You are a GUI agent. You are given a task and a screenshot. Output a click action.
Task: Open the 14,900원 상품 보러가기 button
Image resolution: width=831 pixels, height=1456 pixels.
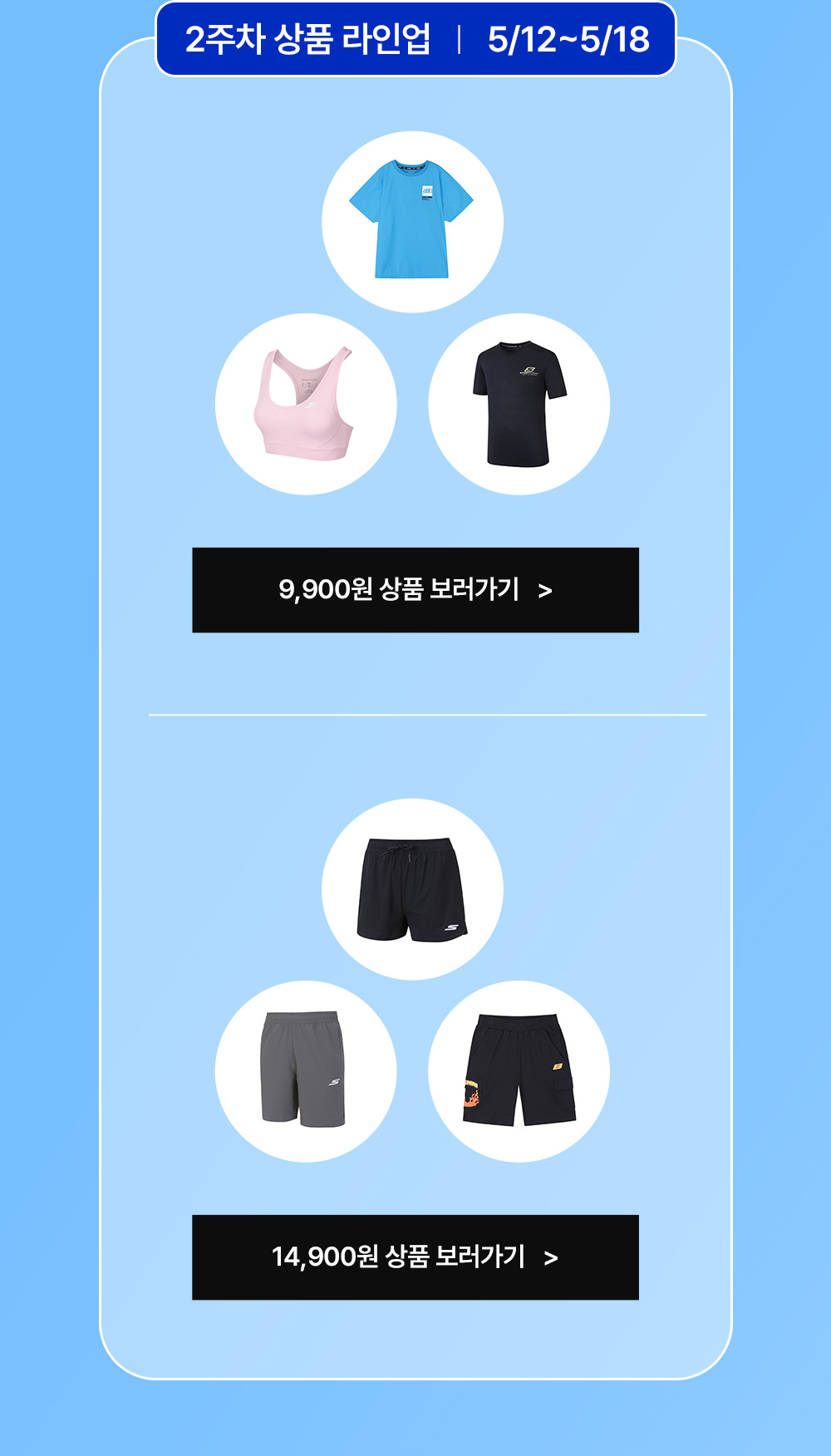tap(415, 1257)
